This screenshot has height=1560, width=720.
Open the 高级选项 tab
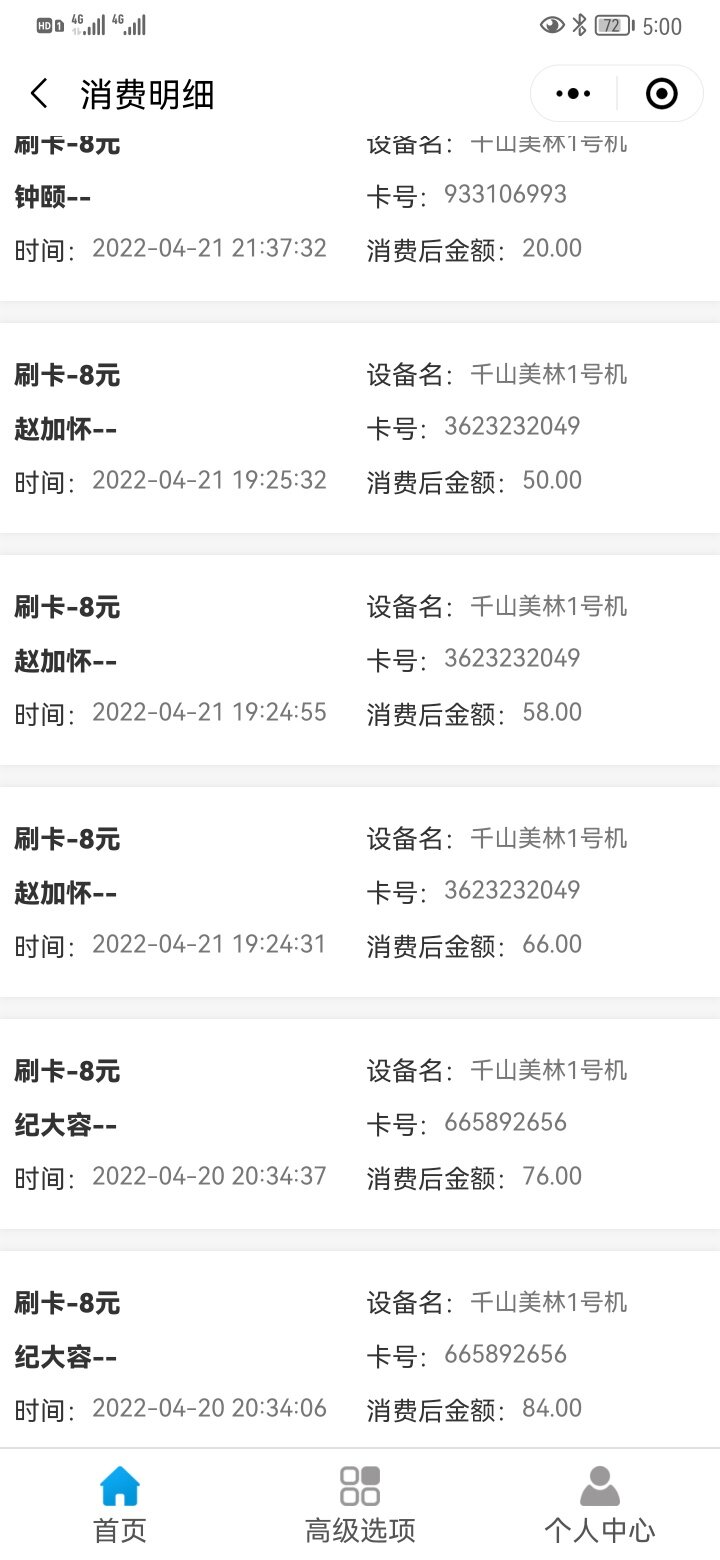pos(360,1505)
